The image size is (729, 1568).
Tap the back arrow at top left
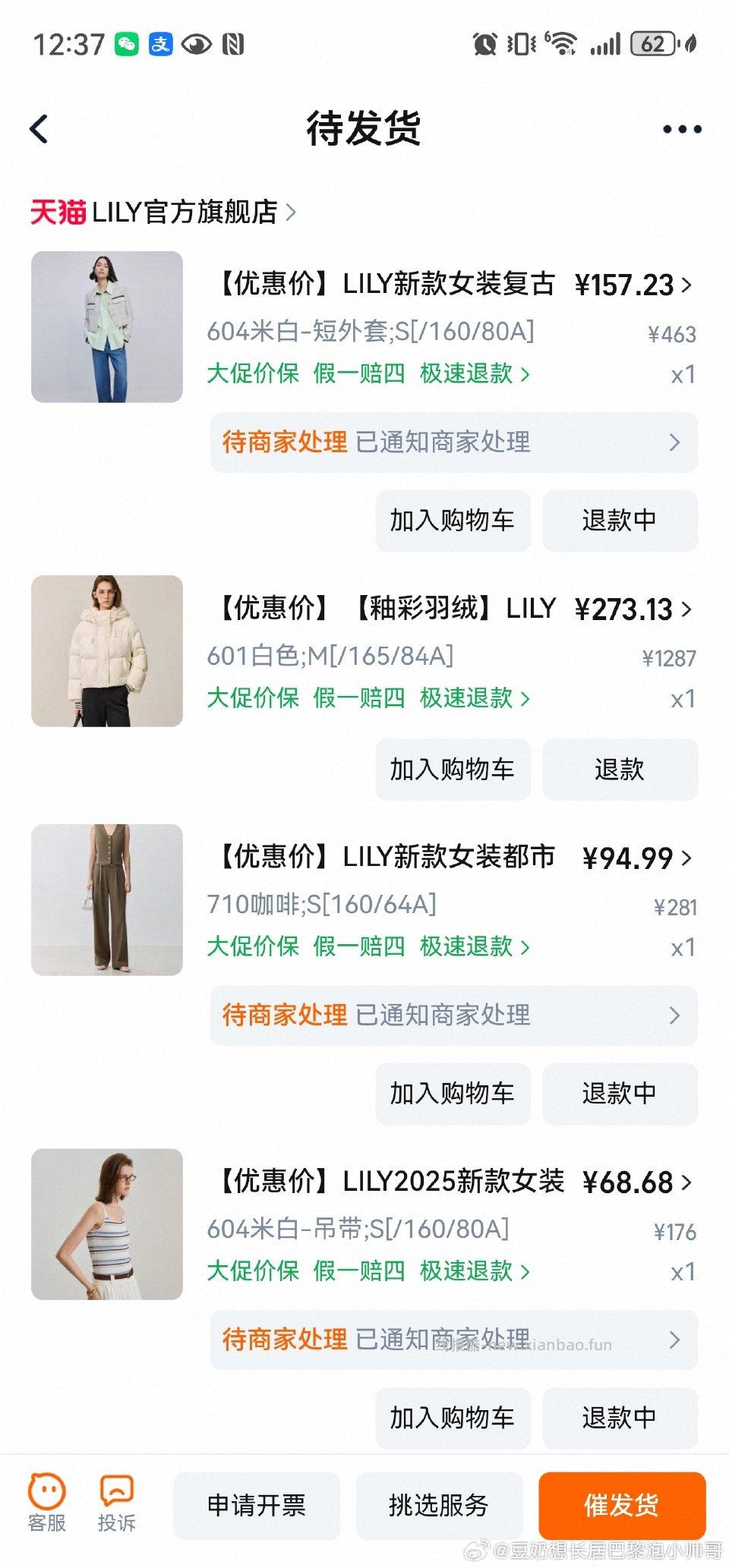click(38, 128)
